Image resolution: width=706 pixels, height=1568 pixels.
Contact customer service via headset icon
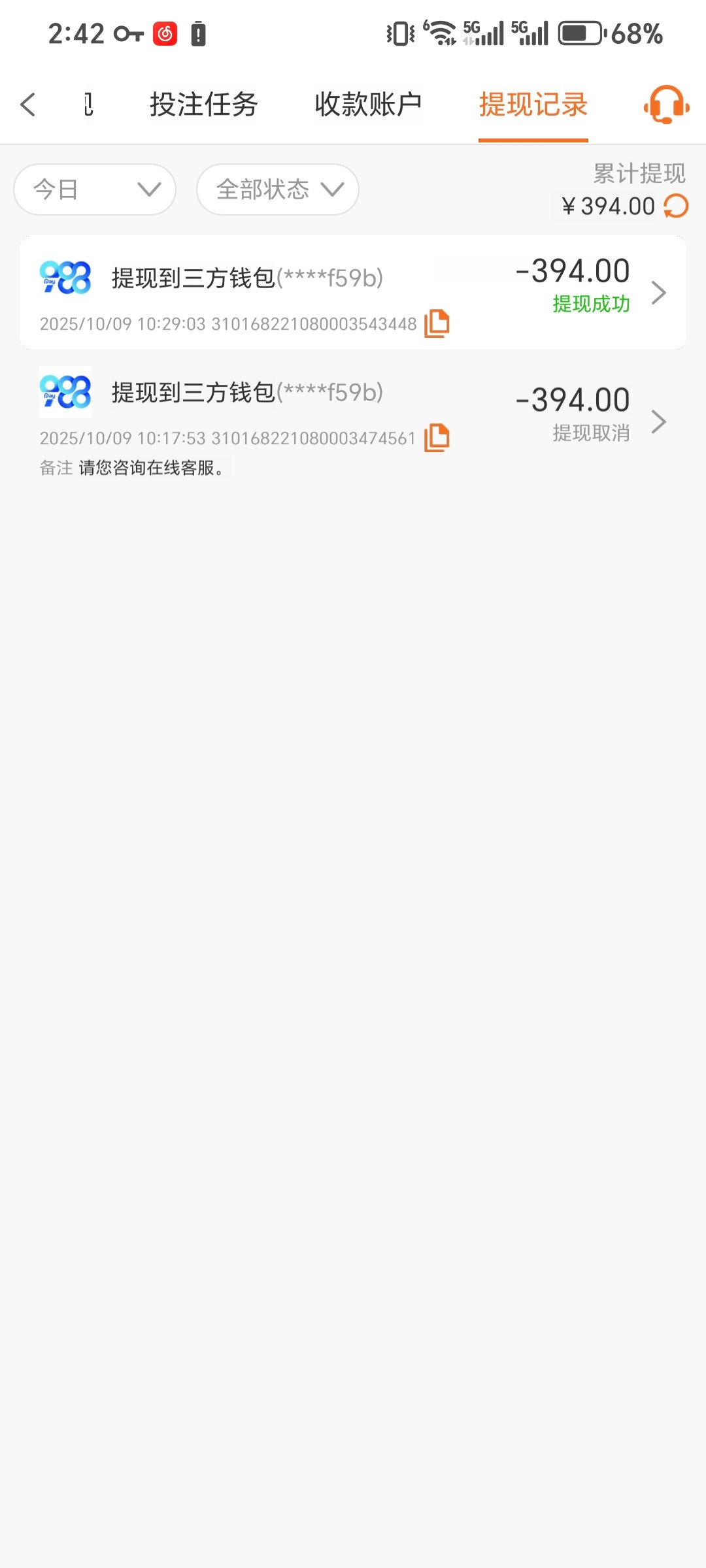[666, 105]
